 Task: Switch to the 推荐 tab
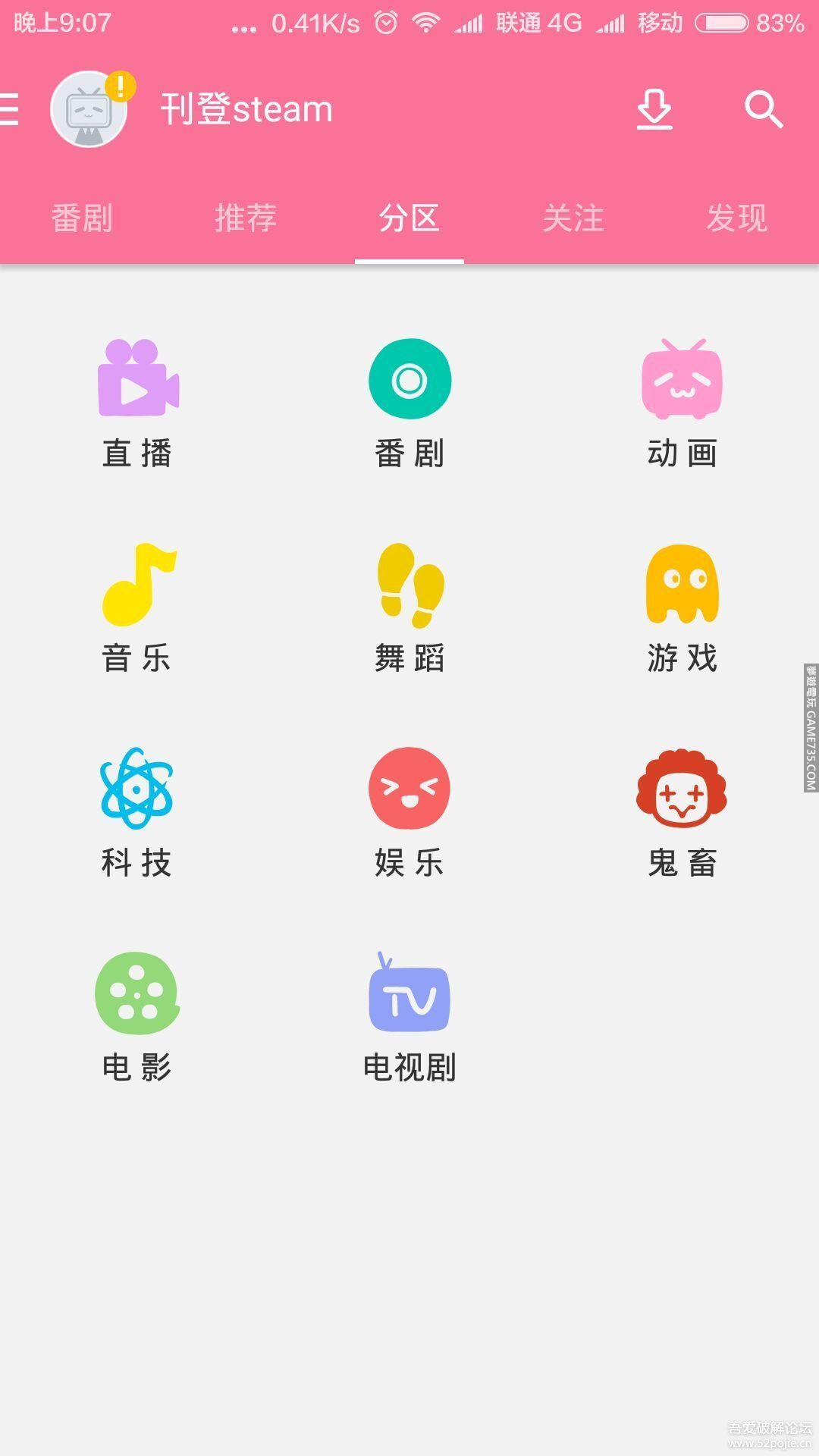[246, 218]
